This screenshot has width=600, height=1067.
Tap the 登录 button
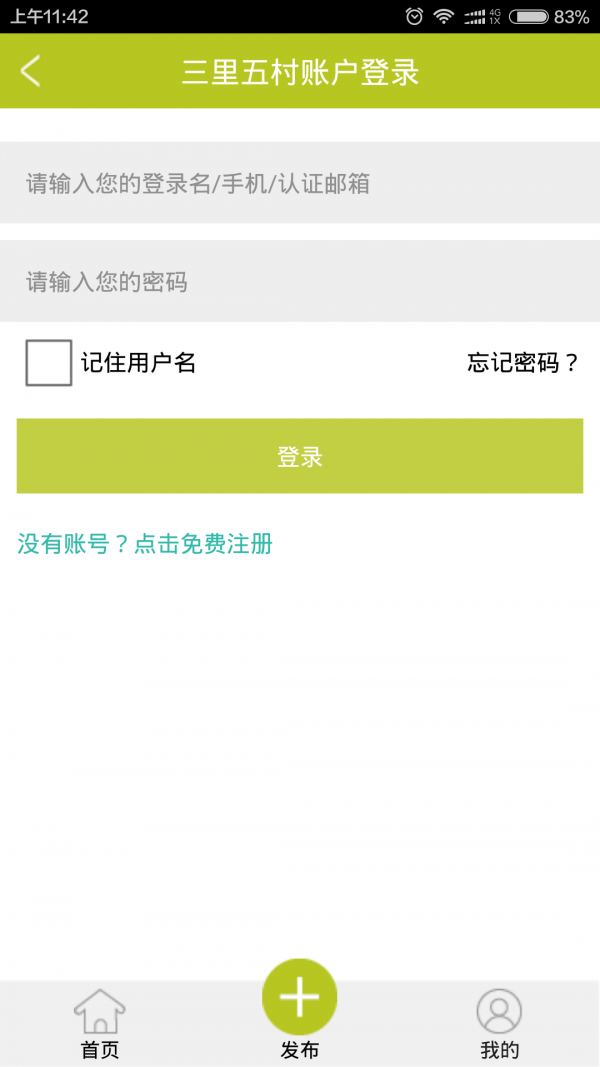tap(300, 456)
